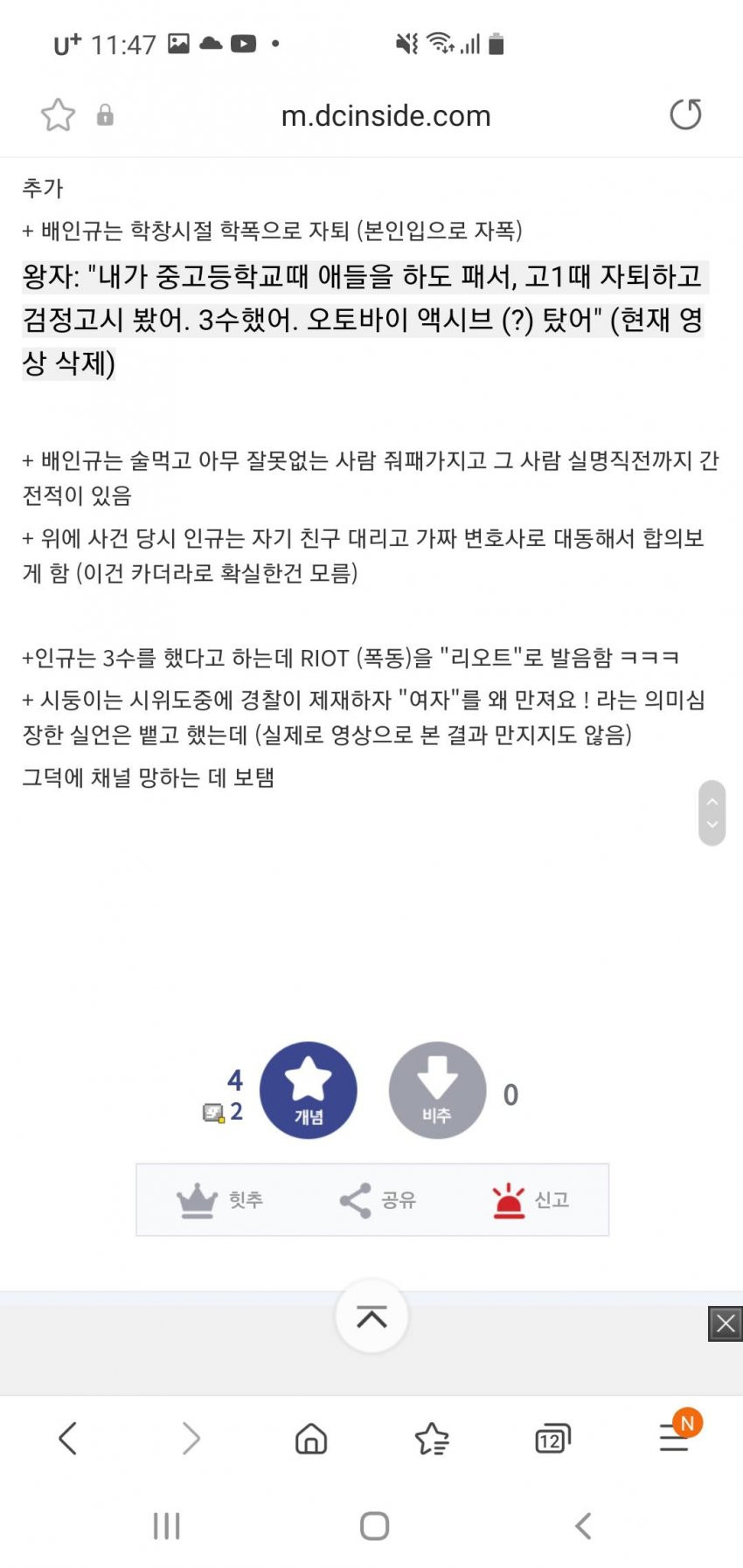This screenshot has height=1568, width=743.
Task: Upvote the post with 개념 button
Action: [x=309, y=1090]
